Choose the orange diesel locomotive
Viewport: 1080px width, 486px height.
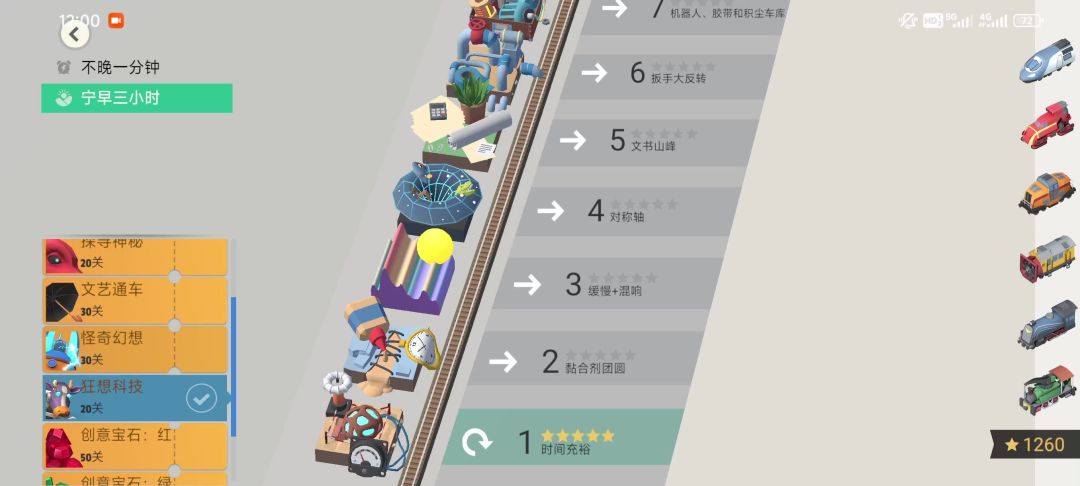pos(1046,190)
